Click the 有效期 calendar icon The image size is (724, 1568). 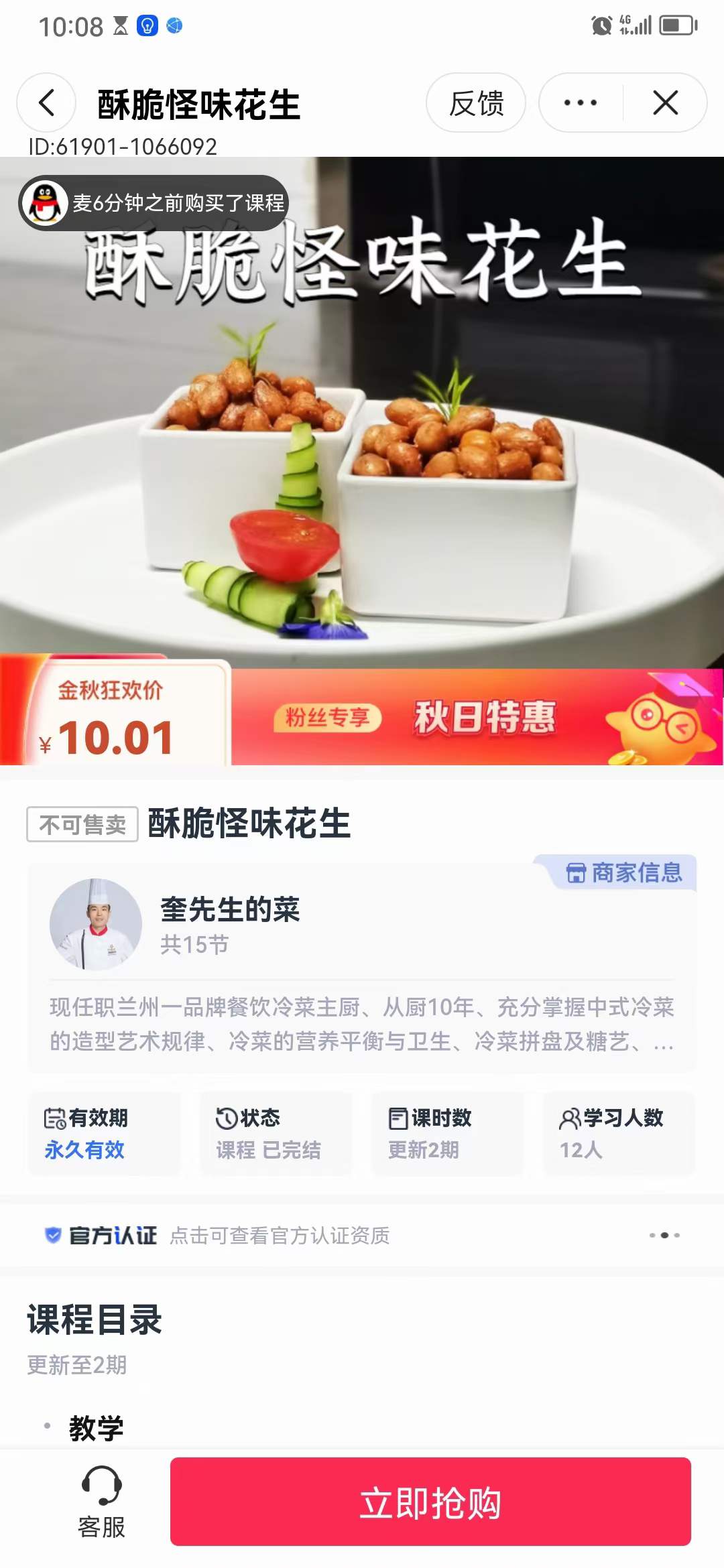[55, 1117]
